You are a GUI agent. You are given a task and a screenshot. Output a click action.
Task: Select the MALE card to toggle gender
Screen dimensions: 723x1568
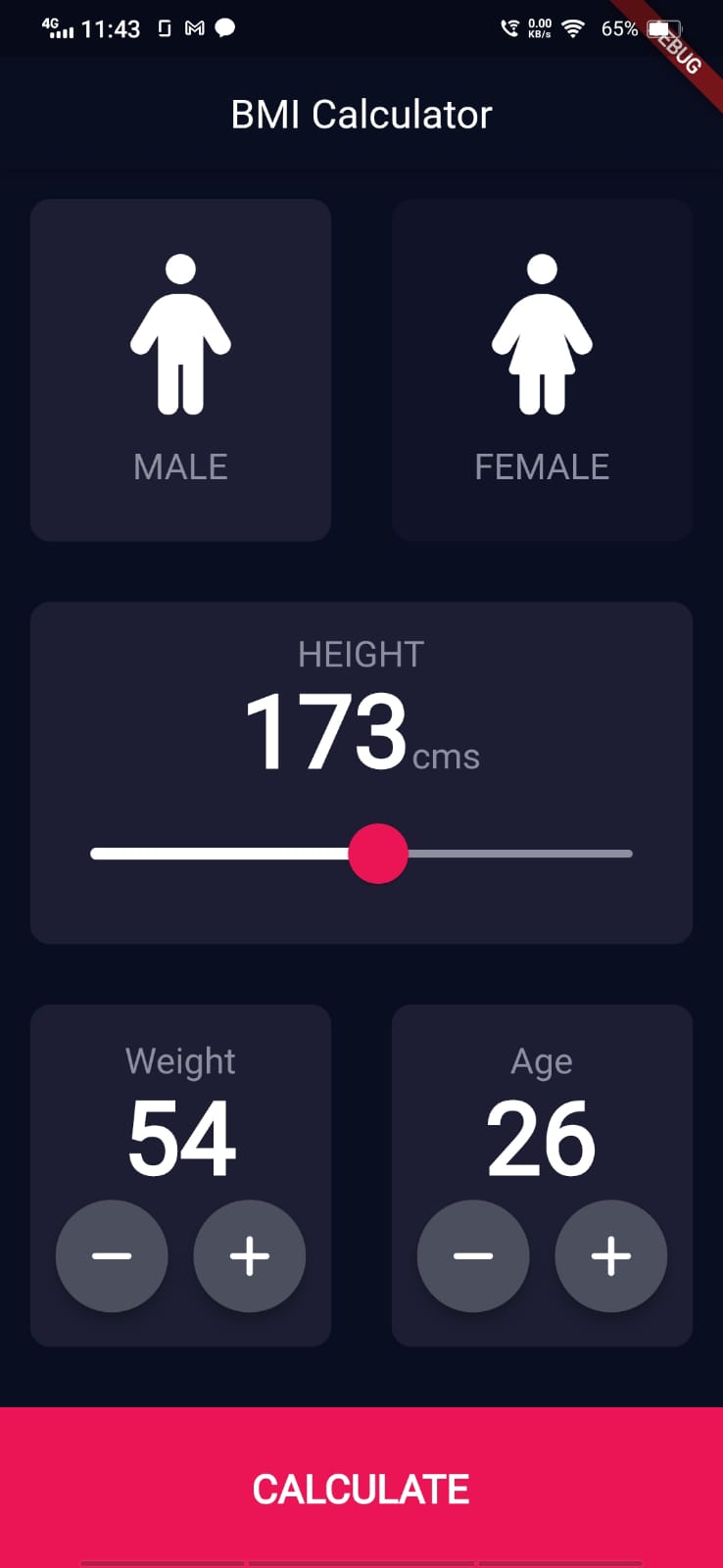click(x=180, y=369)
